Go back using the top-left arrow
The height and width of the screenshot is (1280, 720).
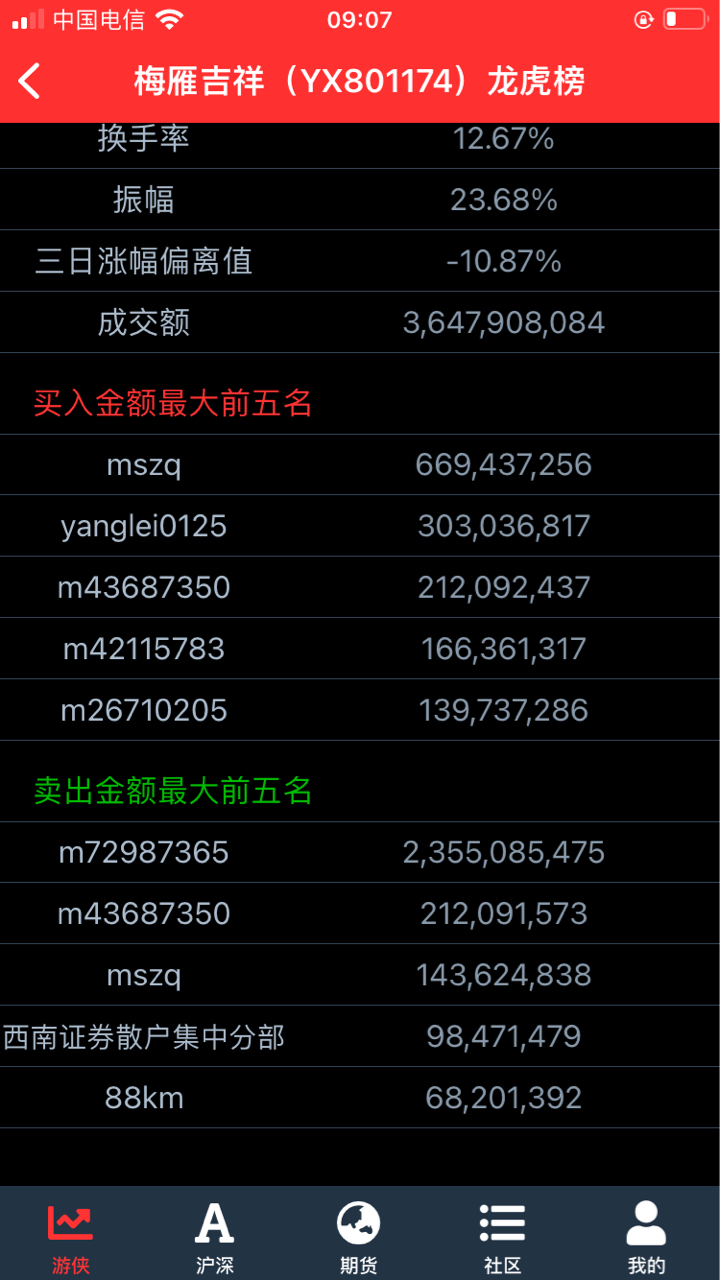point(30,81)
